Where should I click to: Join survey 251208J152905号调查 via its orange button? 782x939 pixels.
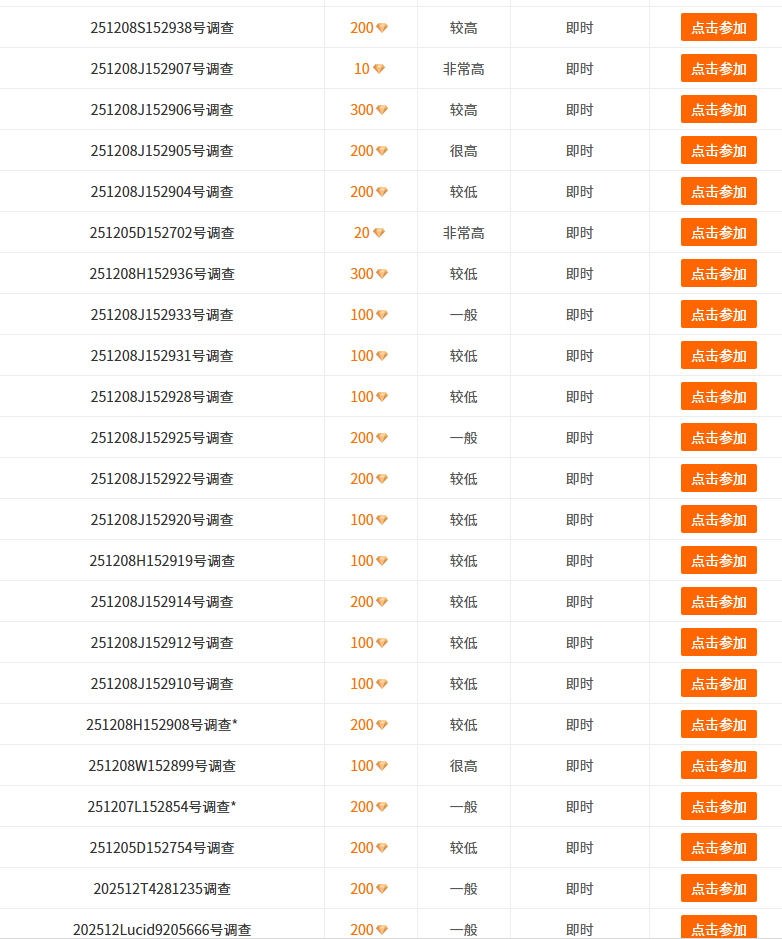pos(718,150)
